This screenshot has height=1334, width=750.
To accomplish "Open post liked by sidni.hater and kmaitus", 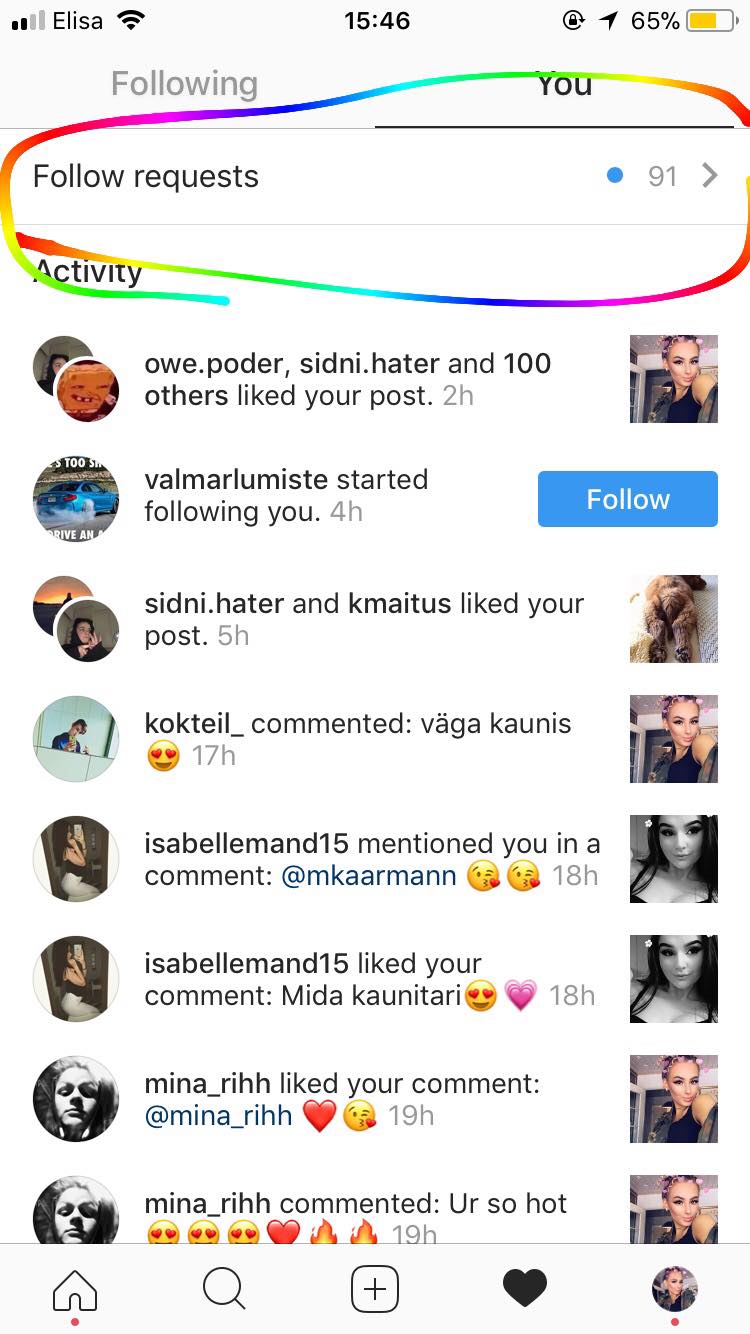I will tap(674, 619).
